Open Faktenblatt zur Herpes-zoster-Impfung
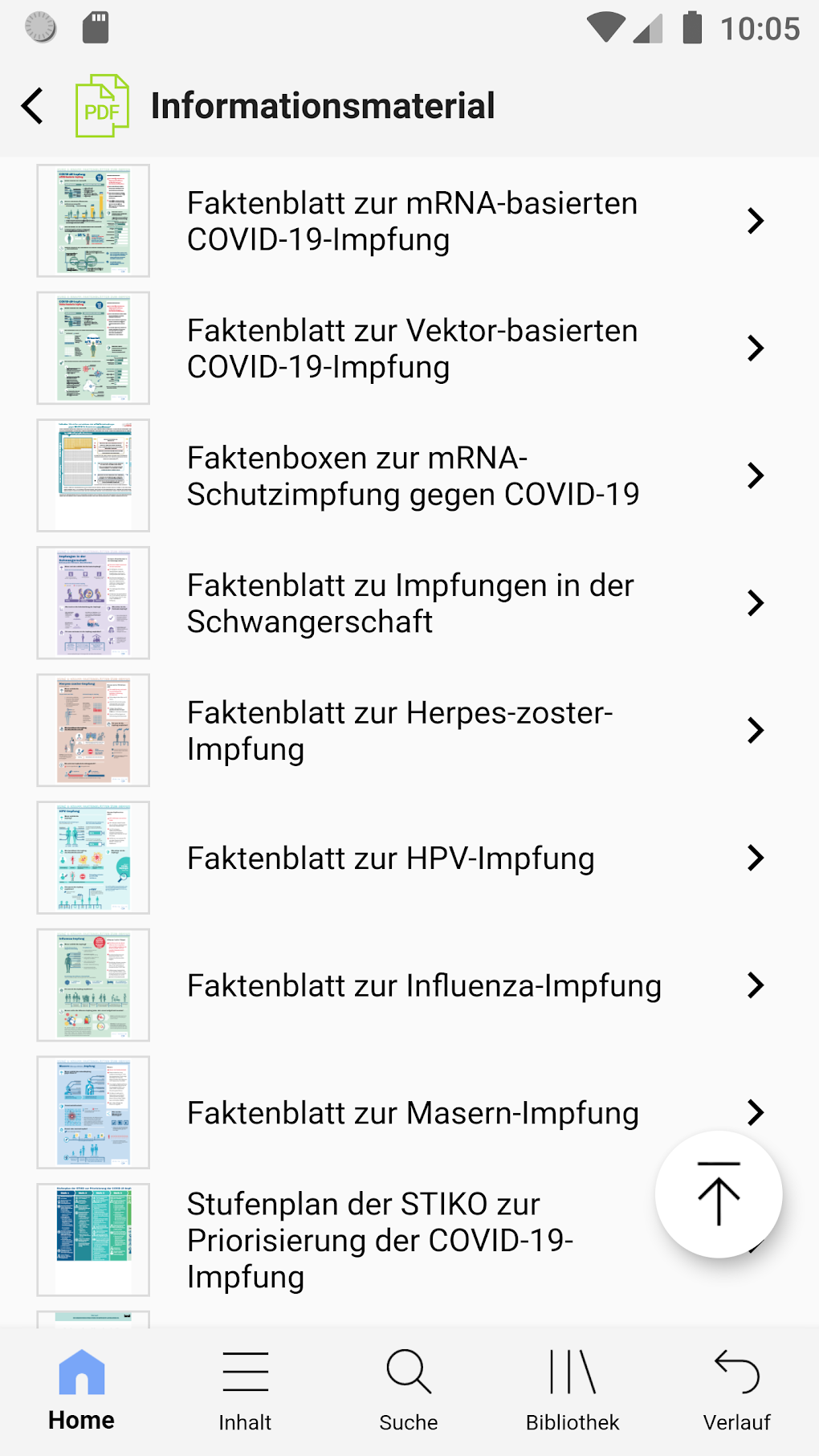This screenshot has width=819, height=1456. click(x=399, y=730)
